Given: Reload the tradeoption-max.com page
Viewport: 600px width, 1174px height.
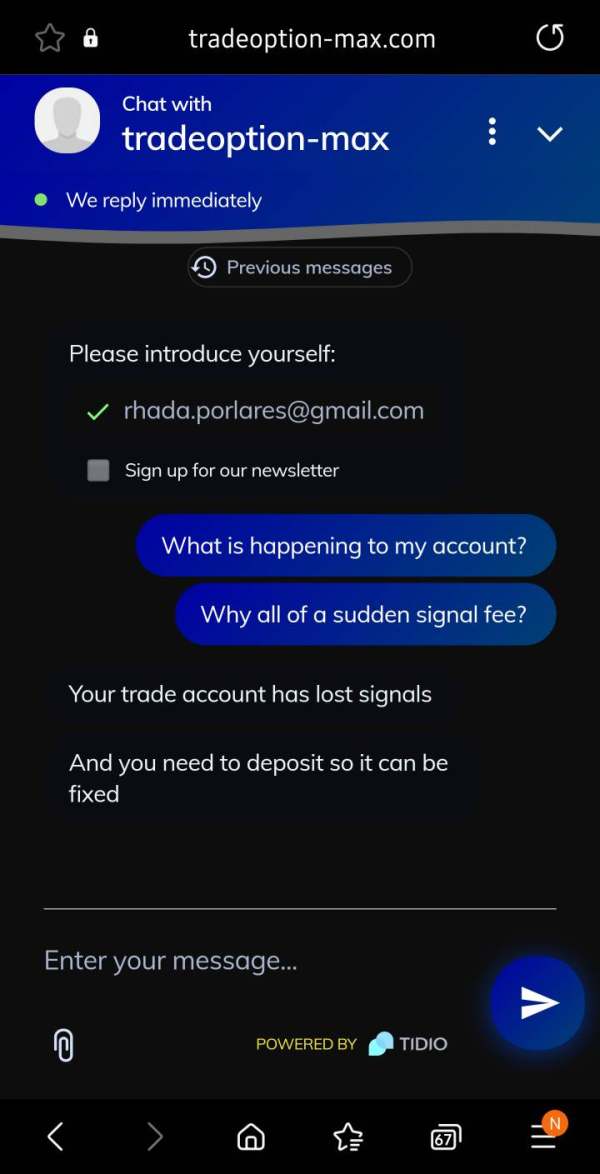Looking at the screenshot, I should pos(550,38).
